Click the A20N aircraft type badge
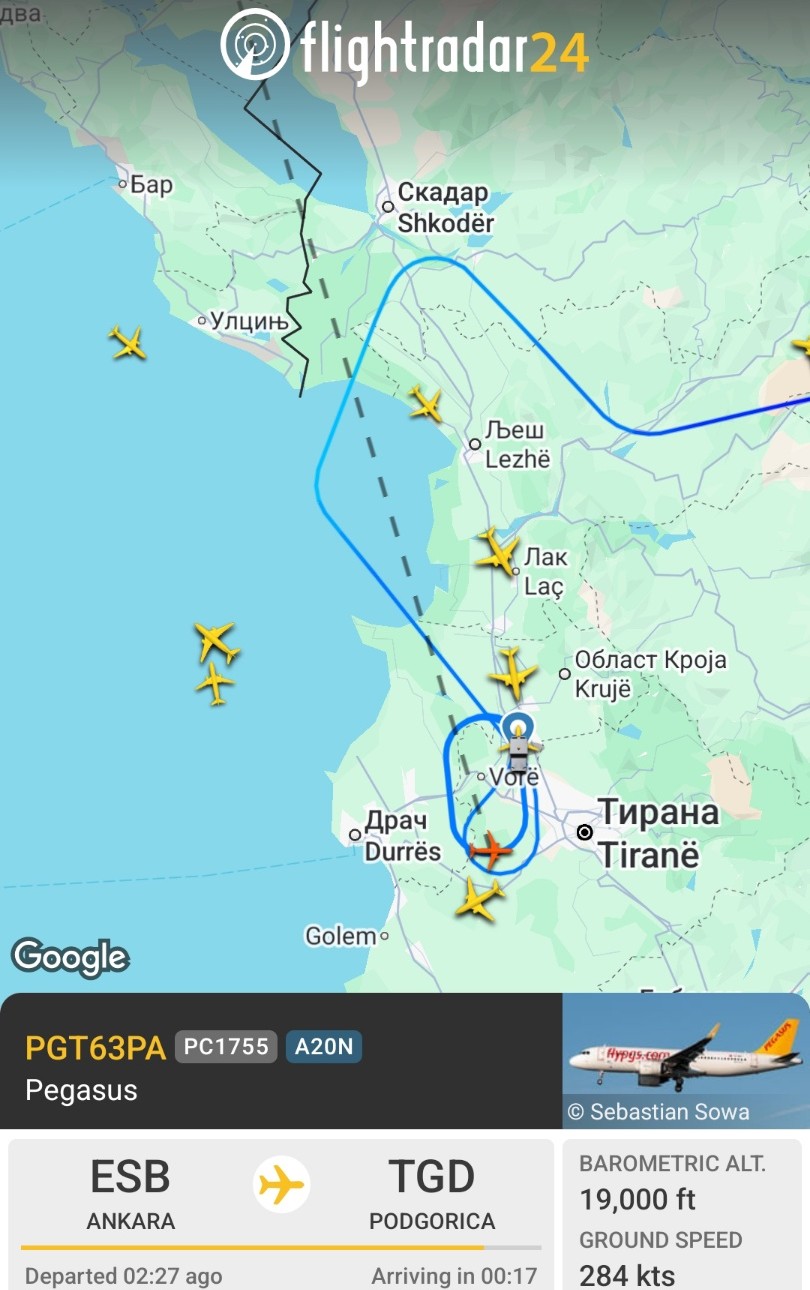This screenshot has height=1290, width=810. pos(323,1048)
